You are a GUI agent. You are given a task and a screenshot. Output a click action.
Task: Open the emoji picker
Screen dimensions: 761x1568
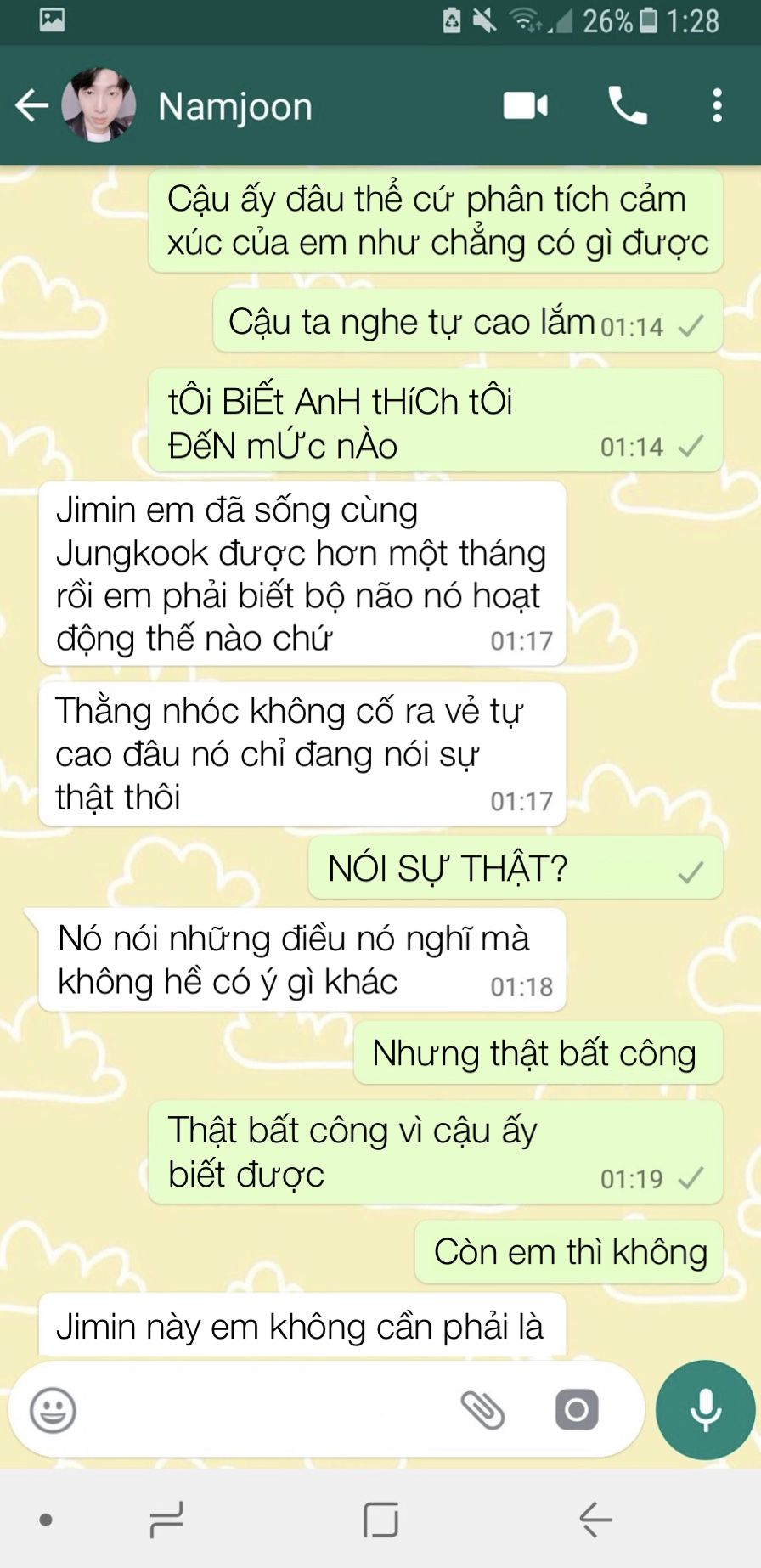click(x=53, y=1411)
